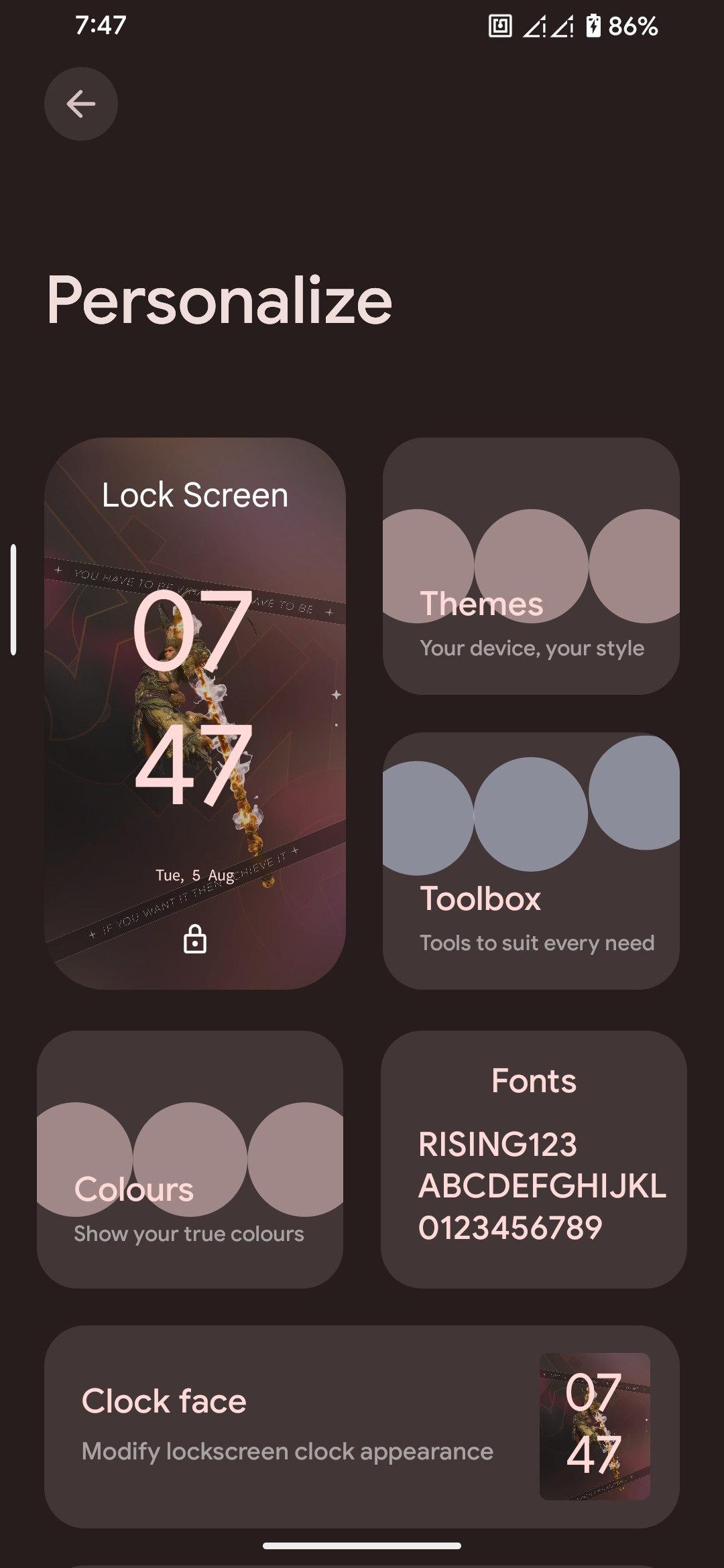Open the Colours card
This screenshot has width=724, height=1568.
(190, 1159)
